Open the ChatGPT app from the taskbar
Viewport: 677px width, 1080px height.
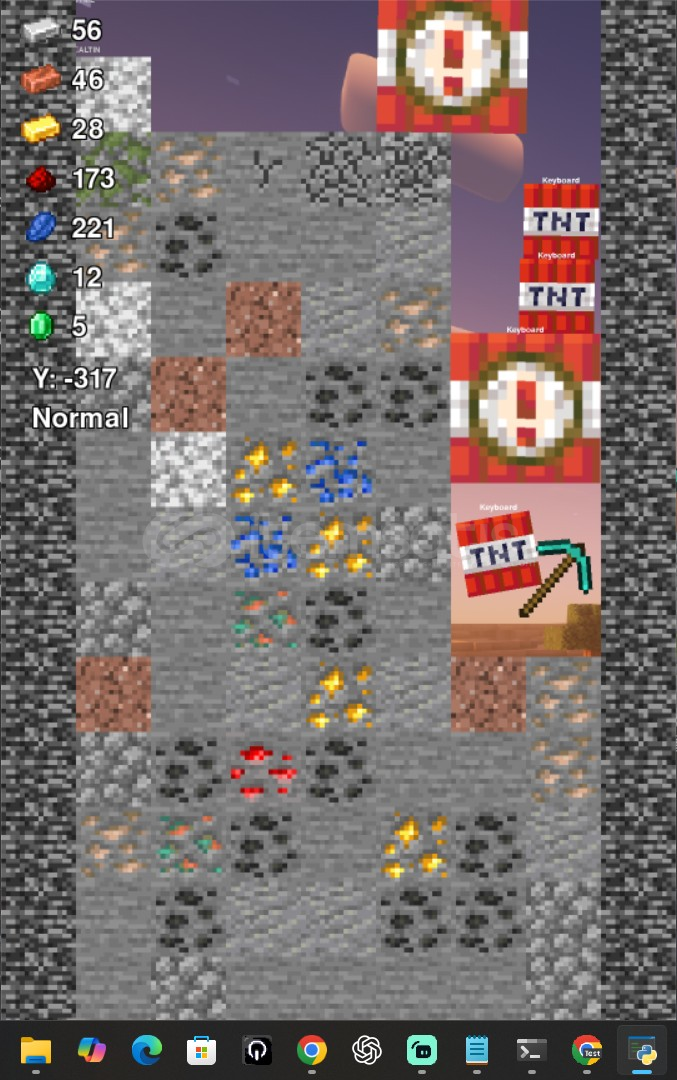[367, 1050]
